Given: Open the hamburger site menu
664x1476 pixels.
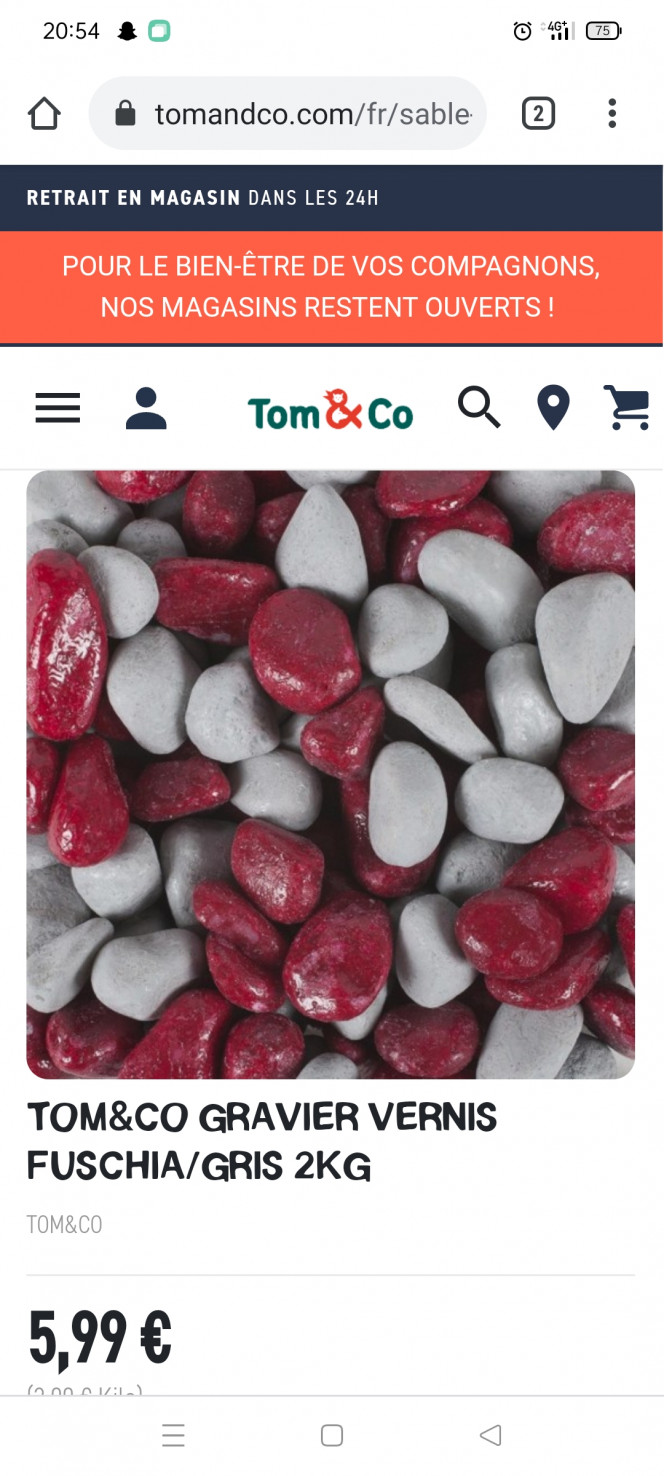Looking at the screenshot, I should pos(58,408).
